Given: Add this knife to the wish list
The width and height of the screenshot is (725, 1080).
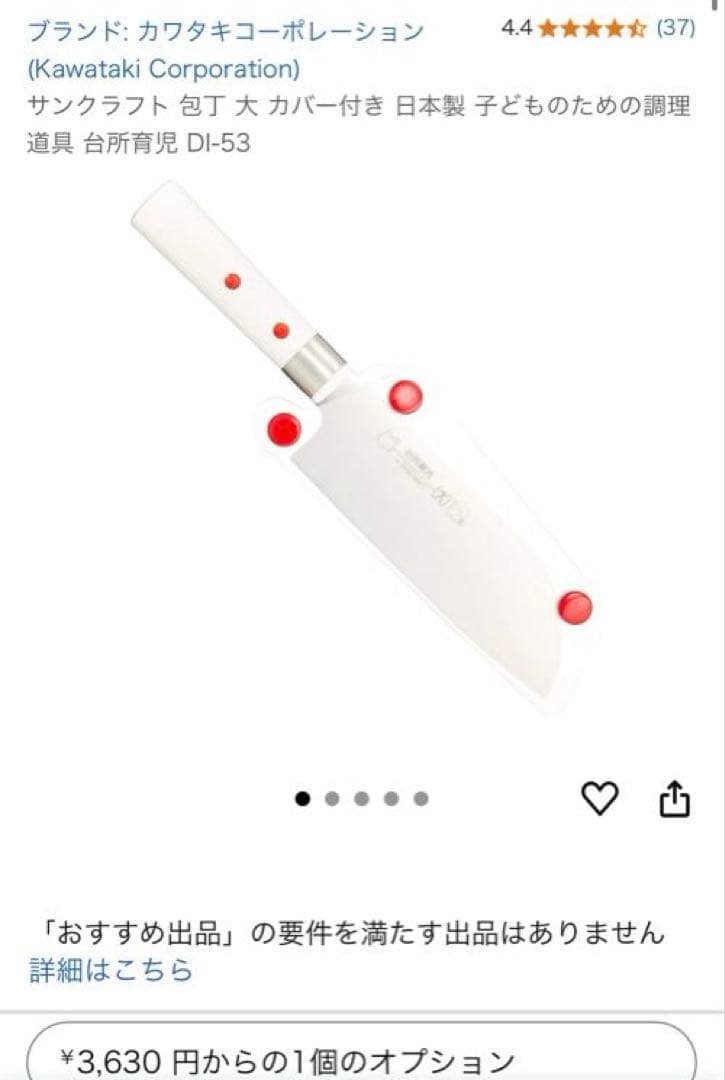Looking at the screenshot, I should 600,798.
